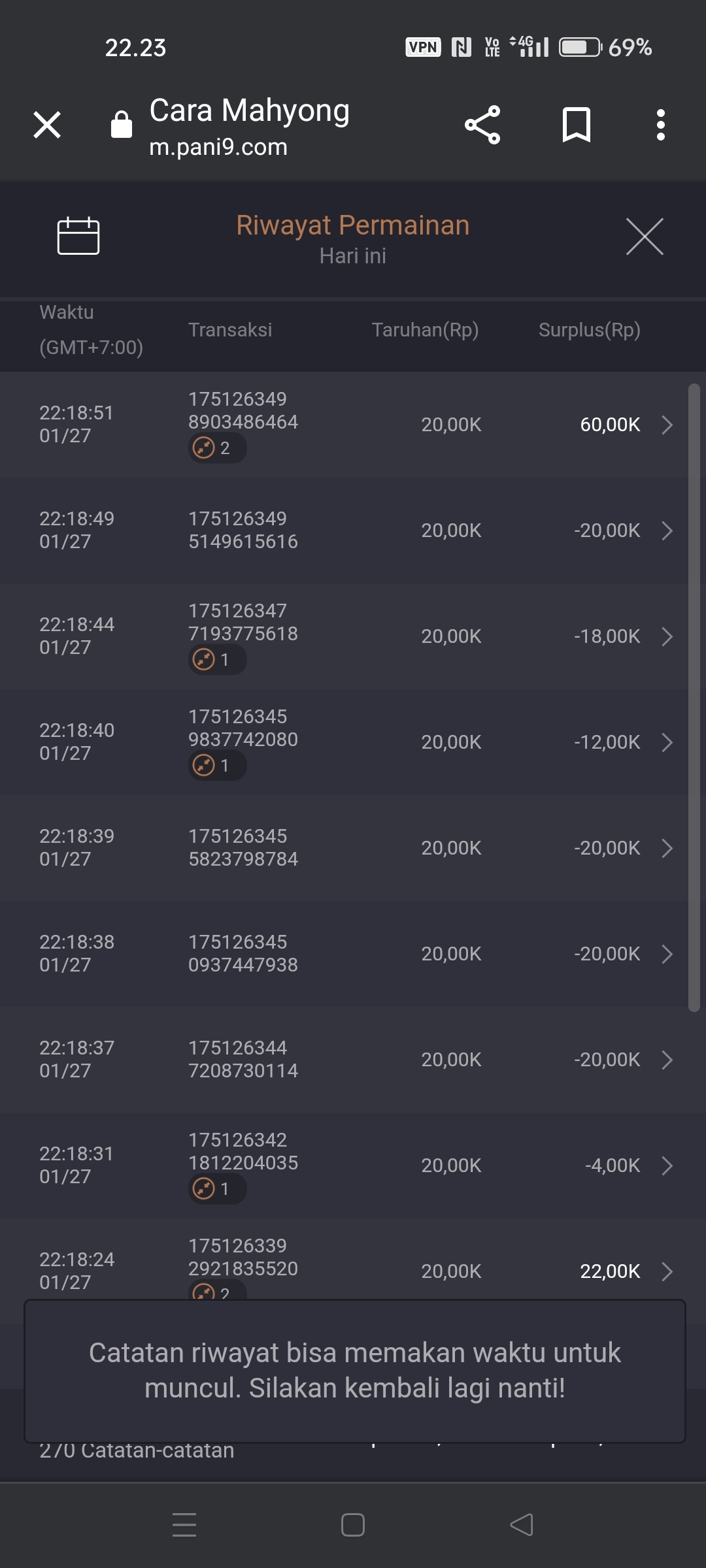Open the calendar date picker
Viewport: 706px width, 1568px height.
(78, 236)
